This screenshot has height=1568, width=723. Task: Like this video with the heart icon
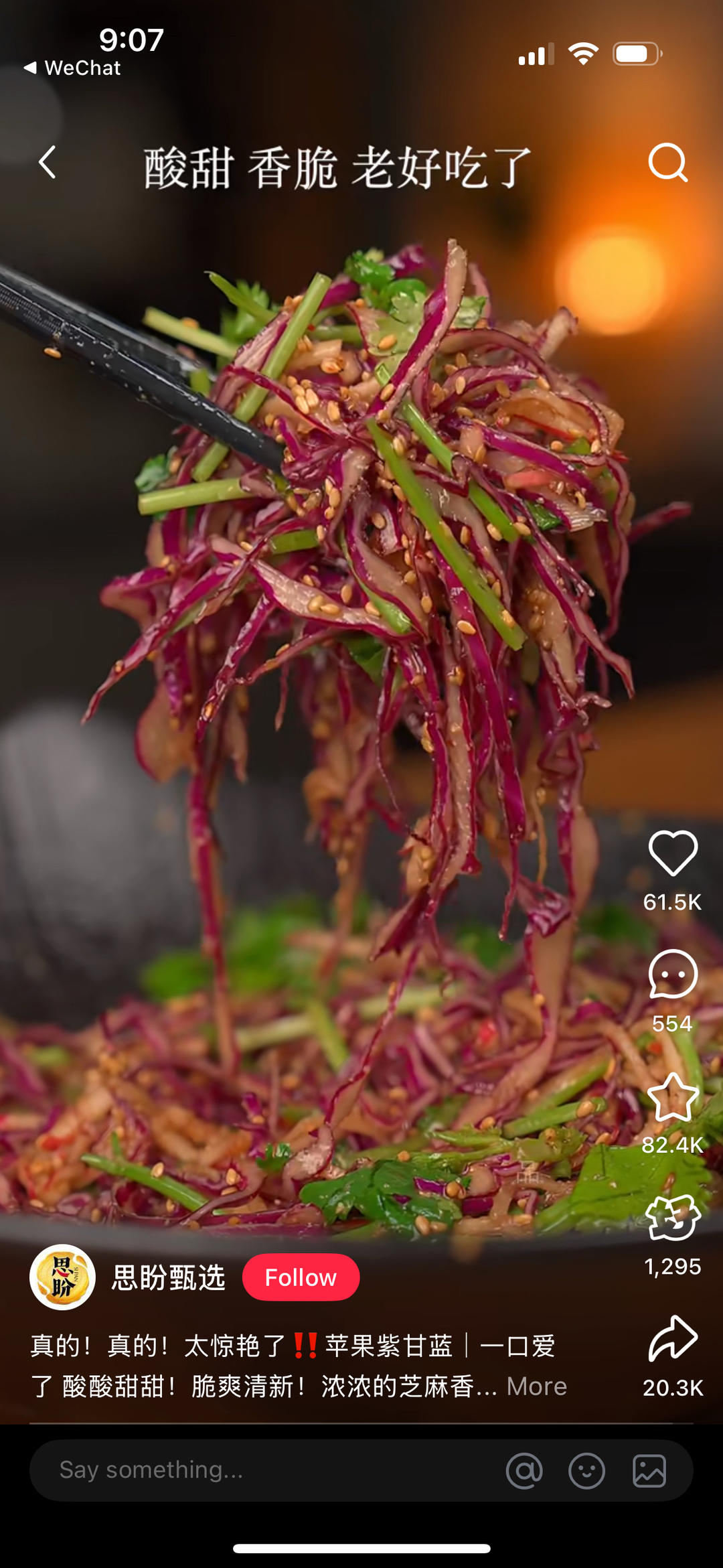[672, 853]
